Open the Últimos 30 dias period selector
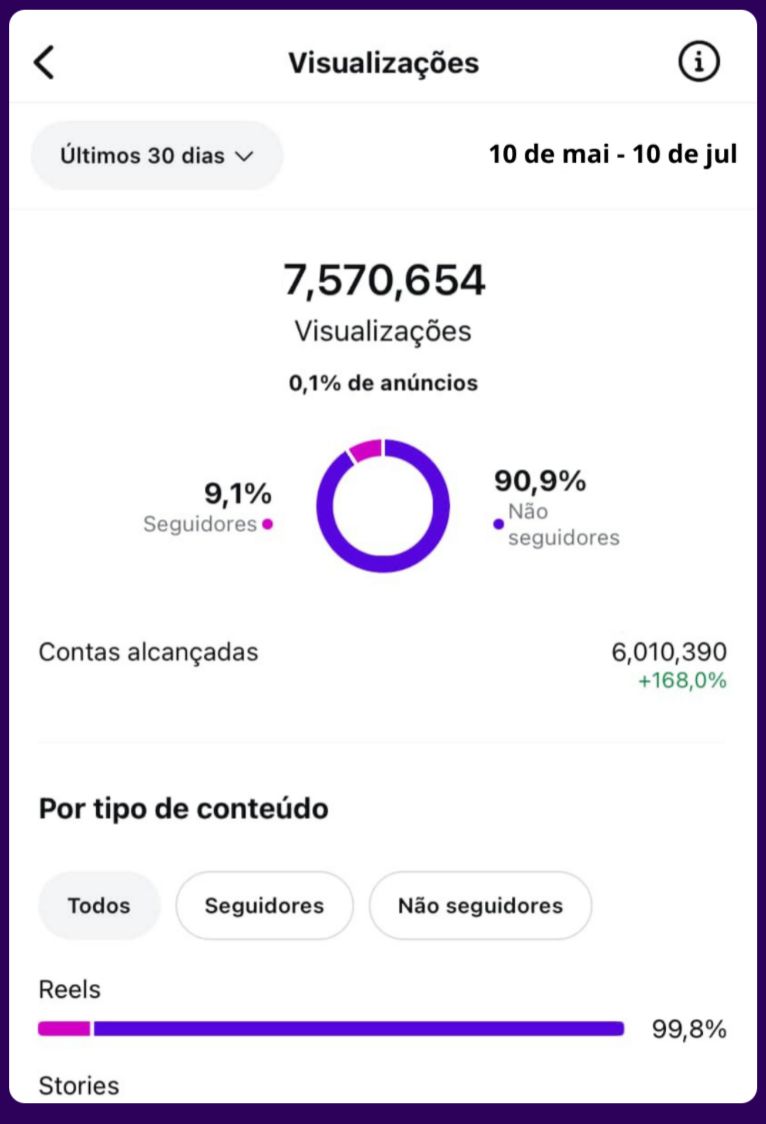Image resolution: width=766 pixels, height=1124 pixels. [x=157, y=156]
